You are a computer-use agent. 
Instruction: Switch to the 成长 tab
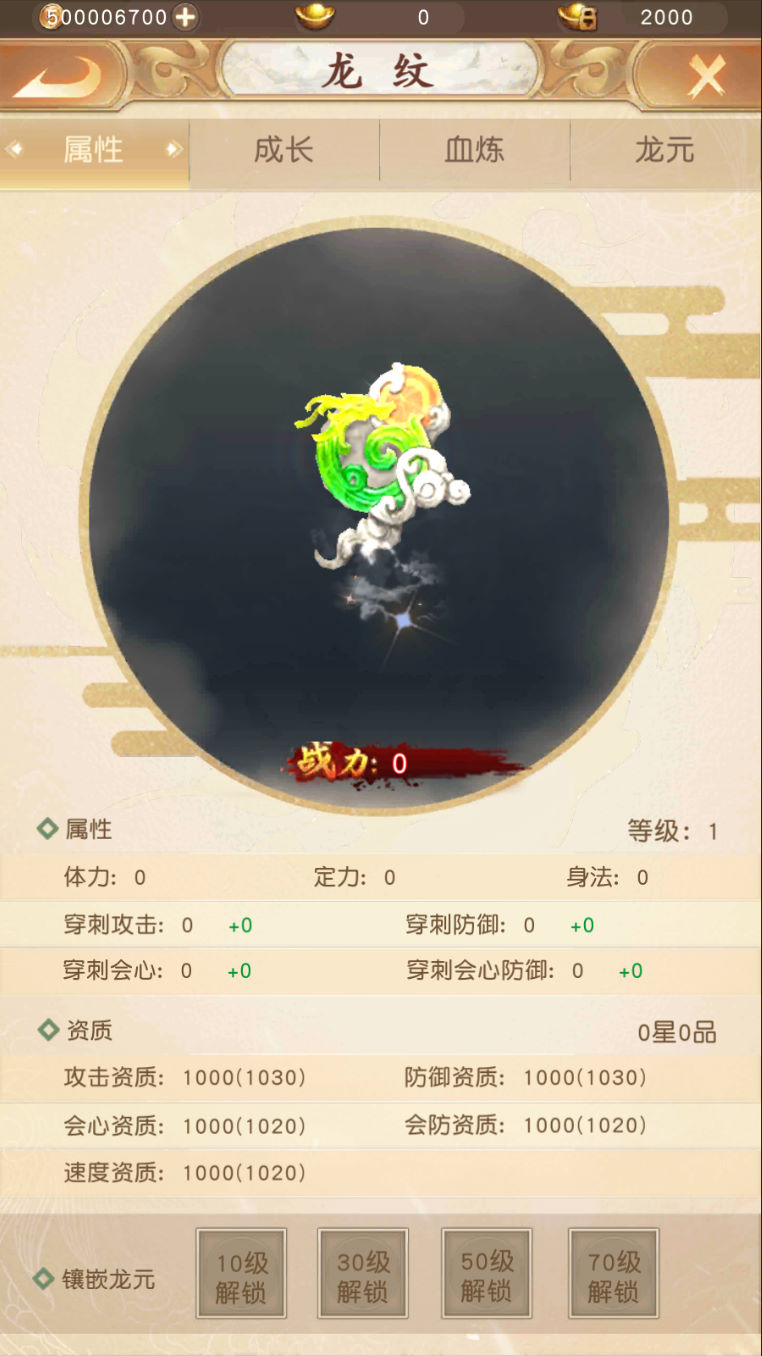click(x=284, y=150)
